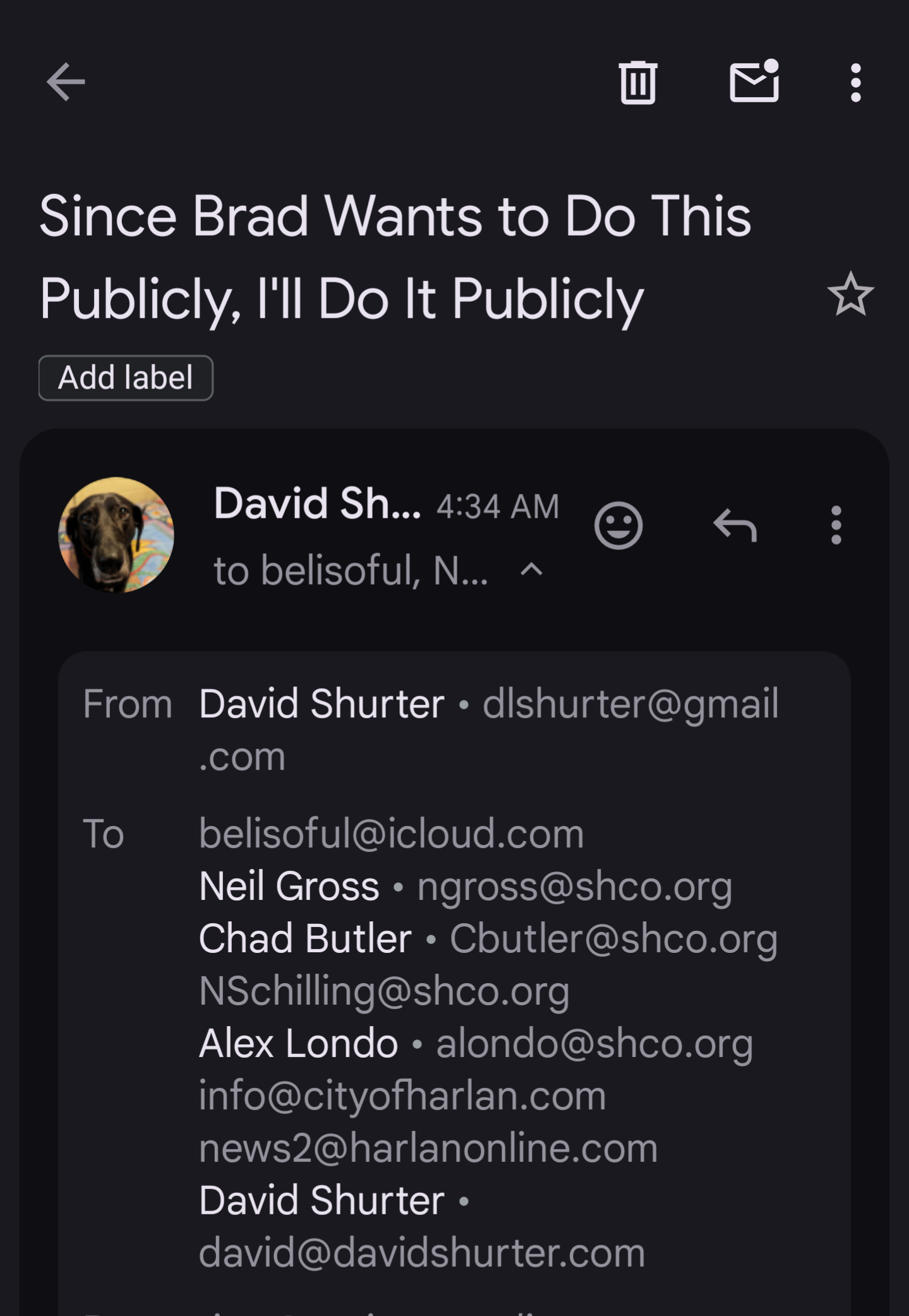Open David Shurter's sender avatar
Screen dimensions: 909x1316
(x=116, y=535)
